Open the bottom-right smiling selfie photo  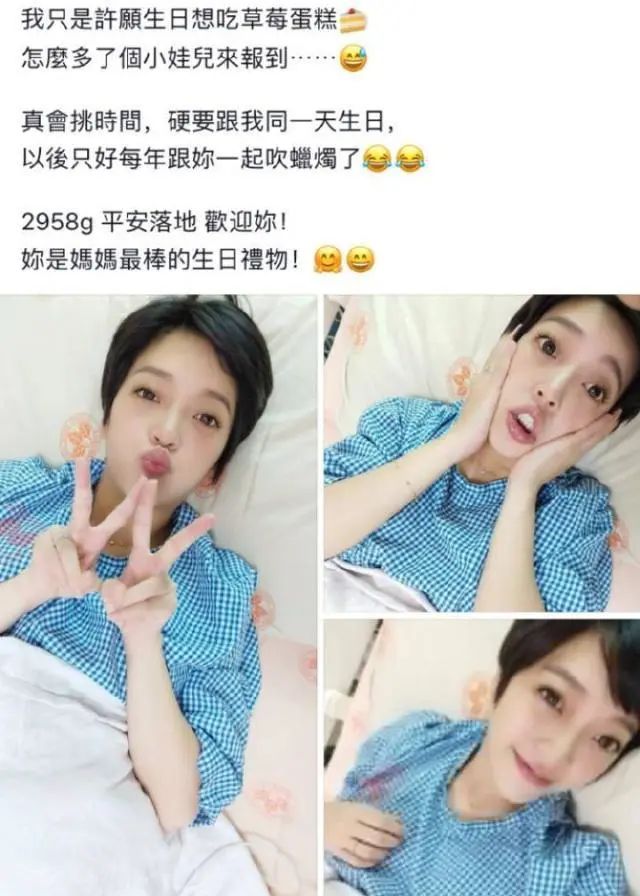tap(481, 757)
